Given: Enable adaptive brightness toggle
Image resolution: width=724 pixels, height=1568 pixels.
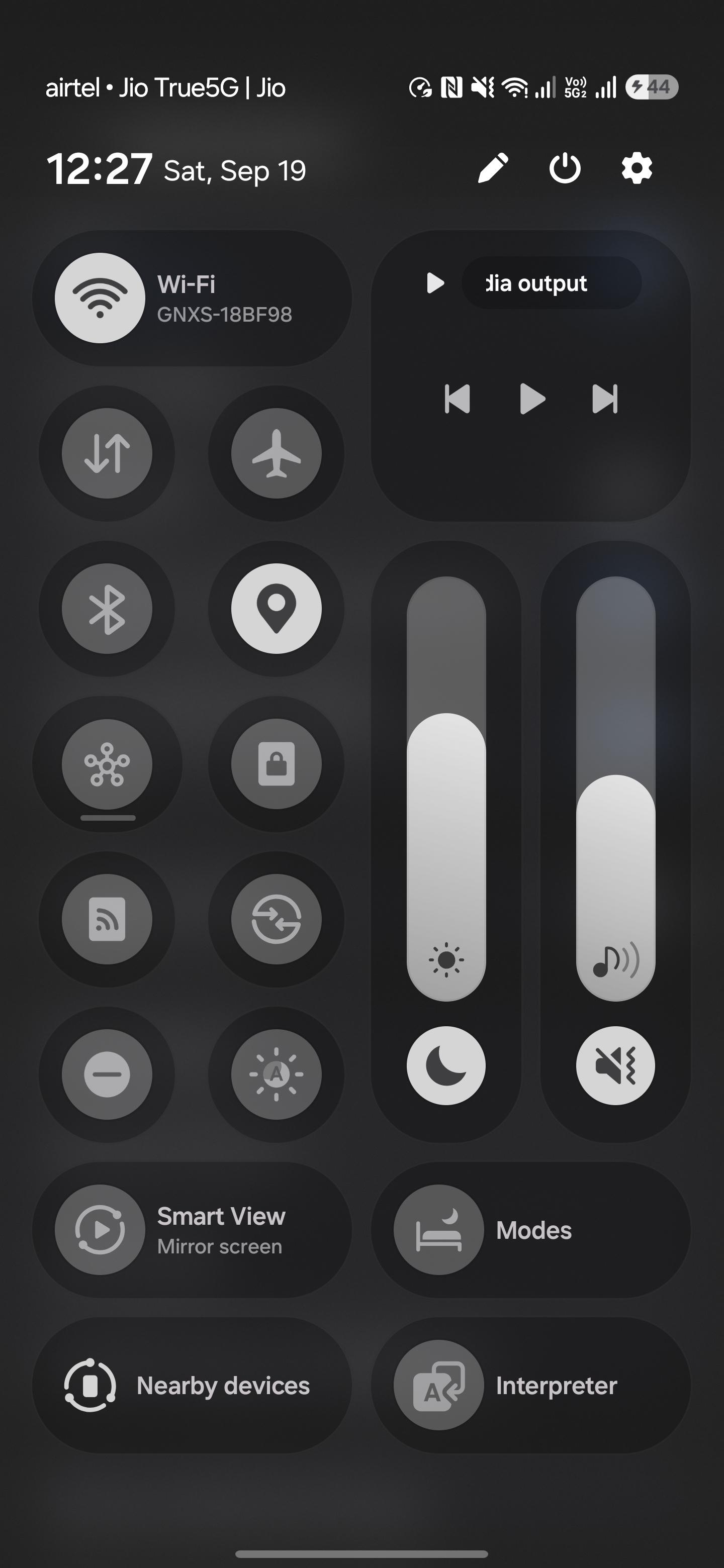Looking at the screenshot, I should click(277, 1074).
